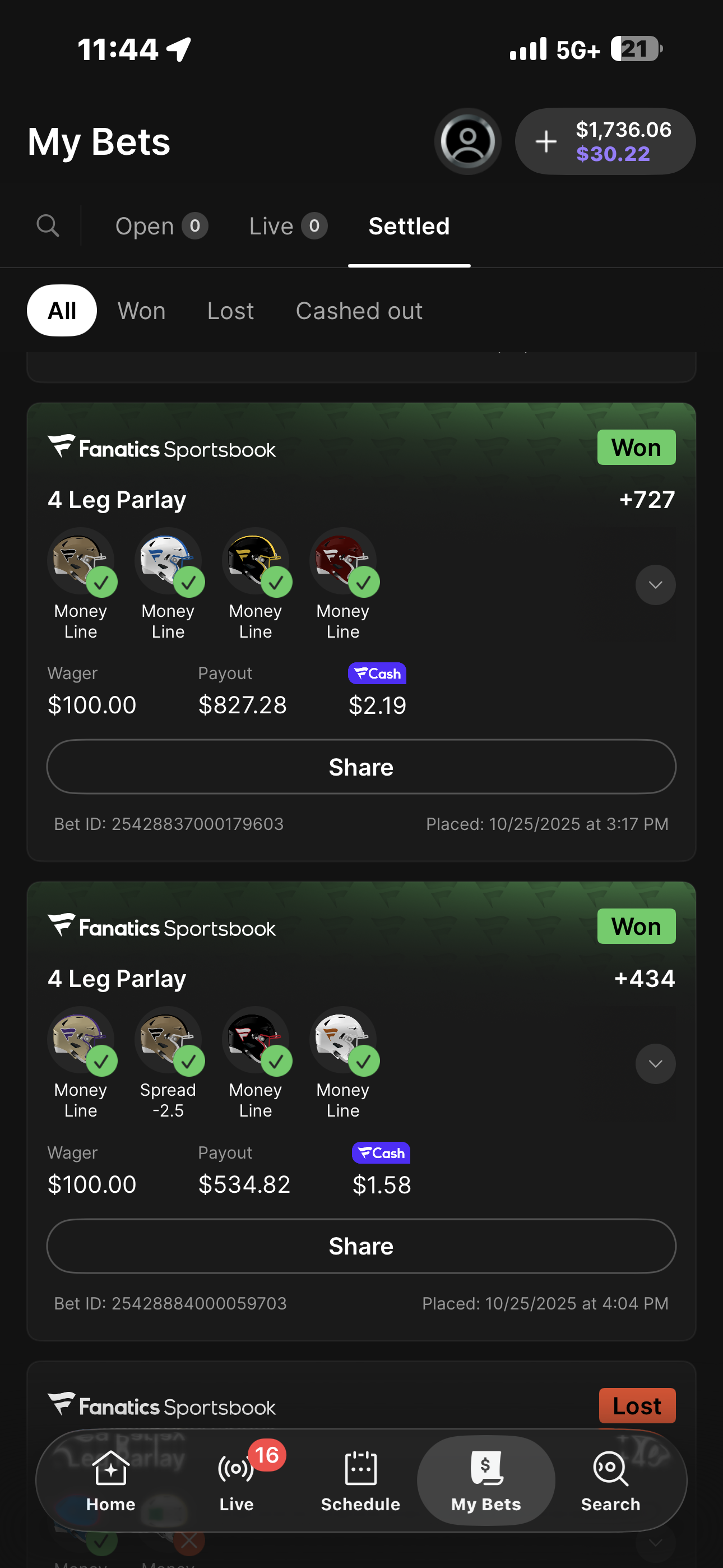Share the $534.82 payout parlay

[x=361, y=1246]
